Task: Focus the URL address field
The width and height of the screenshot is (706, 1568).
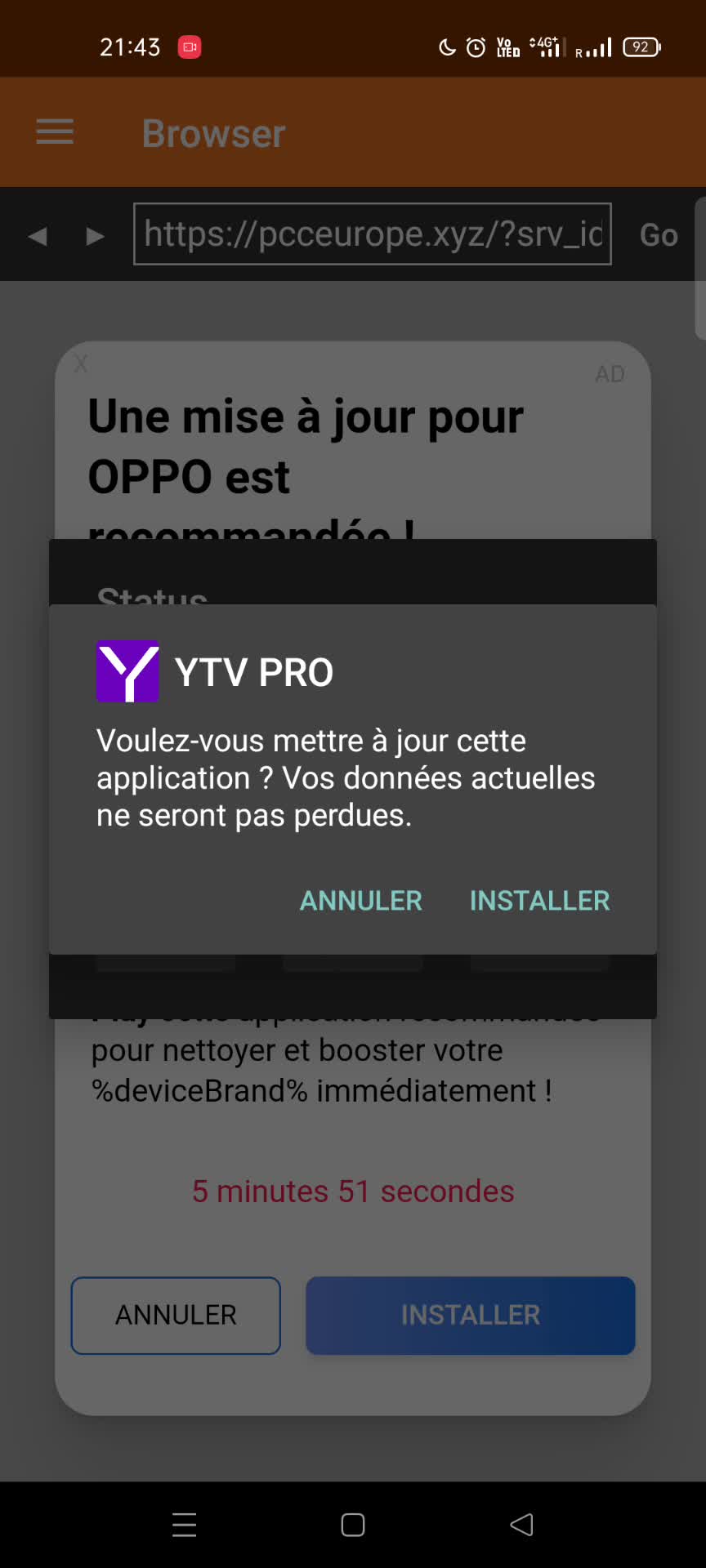Action: point(373,234)
